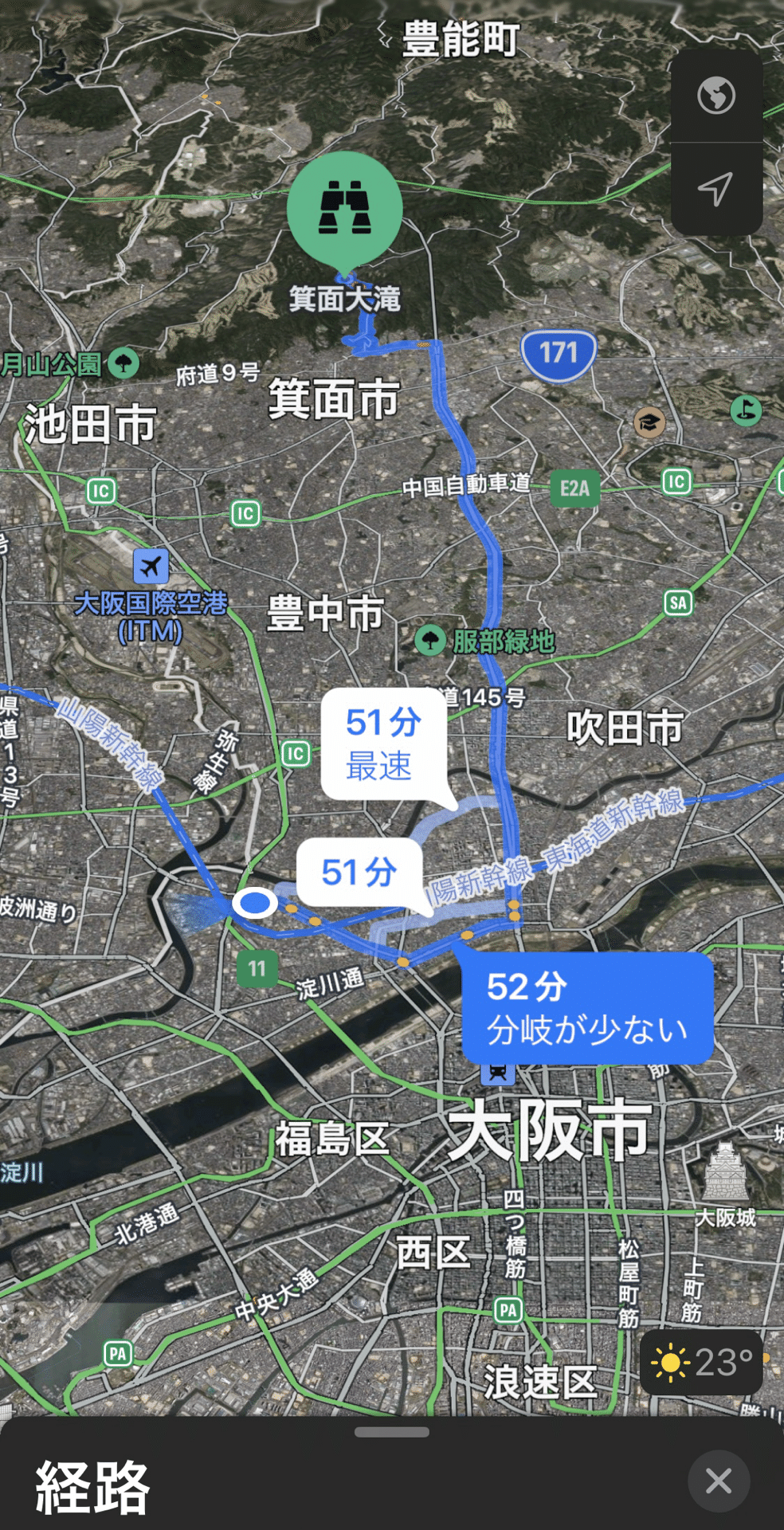Select the 51分 最速 route option
The image size is (784, 1530).
tap(383, 744)
